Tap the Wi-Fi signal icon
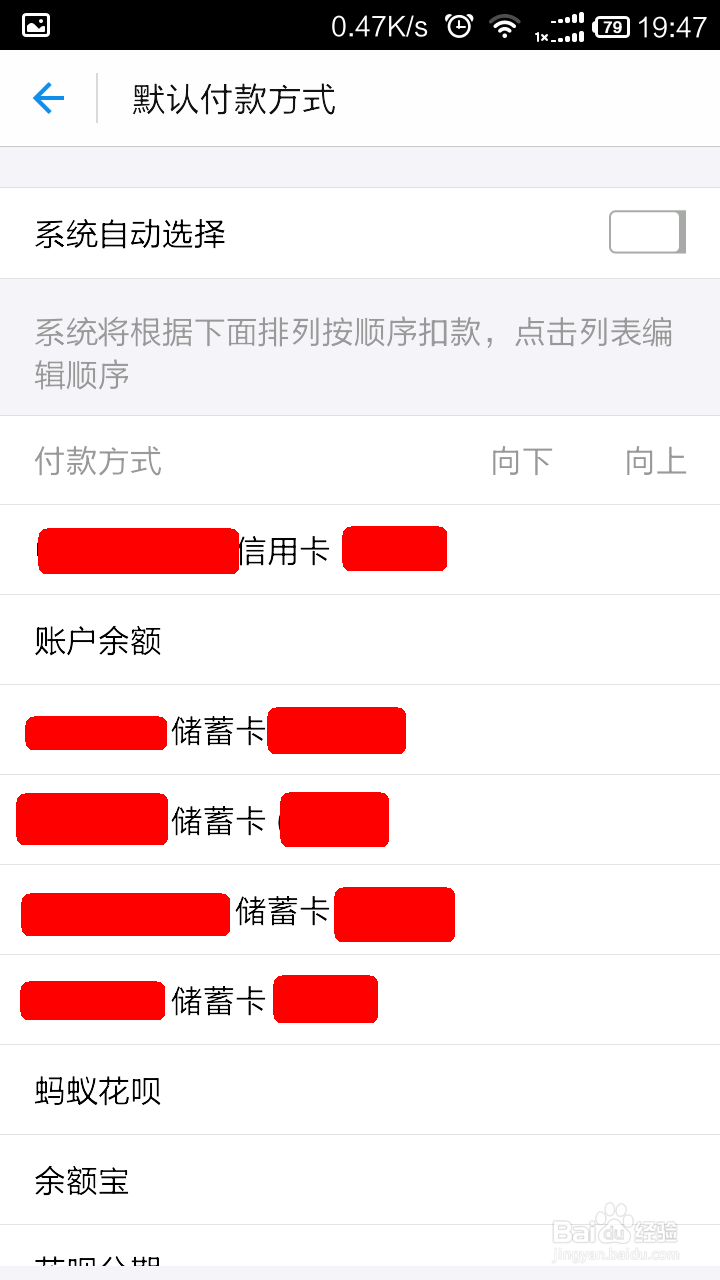Viewport: 720px width, 1280px height. [505, 27]
